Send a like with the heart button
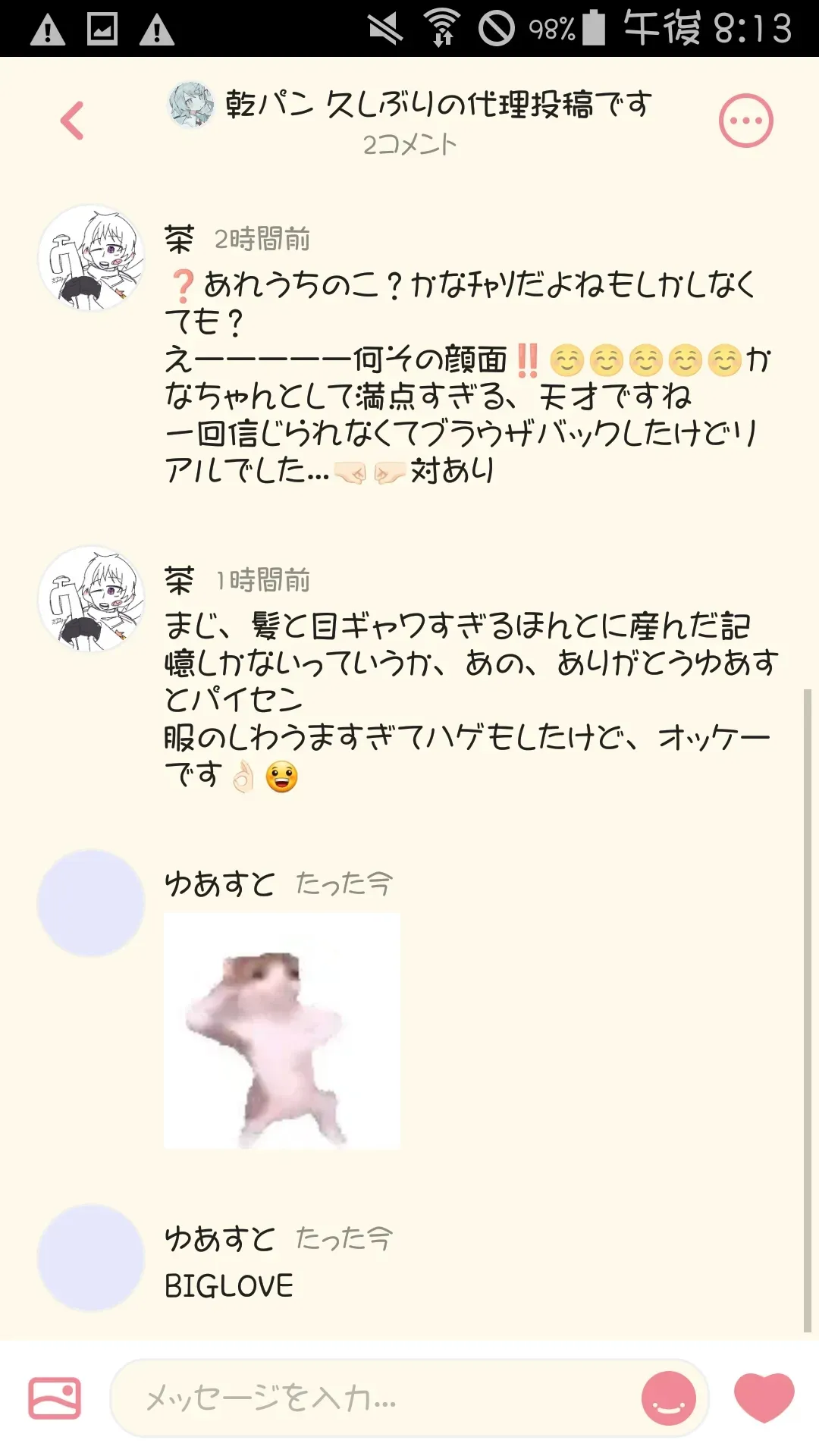This screenshot has width=819, height=1456. click(764, 1398)
